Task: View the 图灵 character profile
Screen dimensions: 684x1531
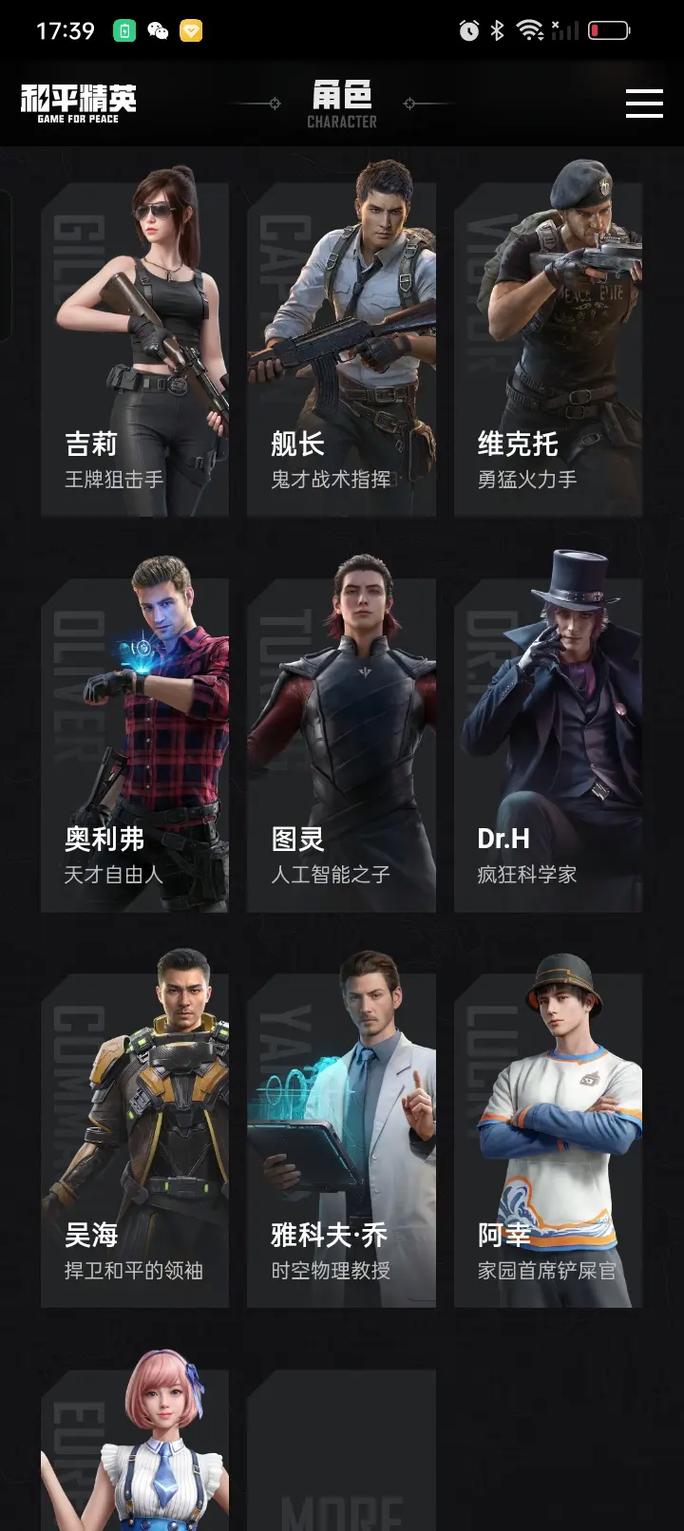Action: [x=341, y=745]
